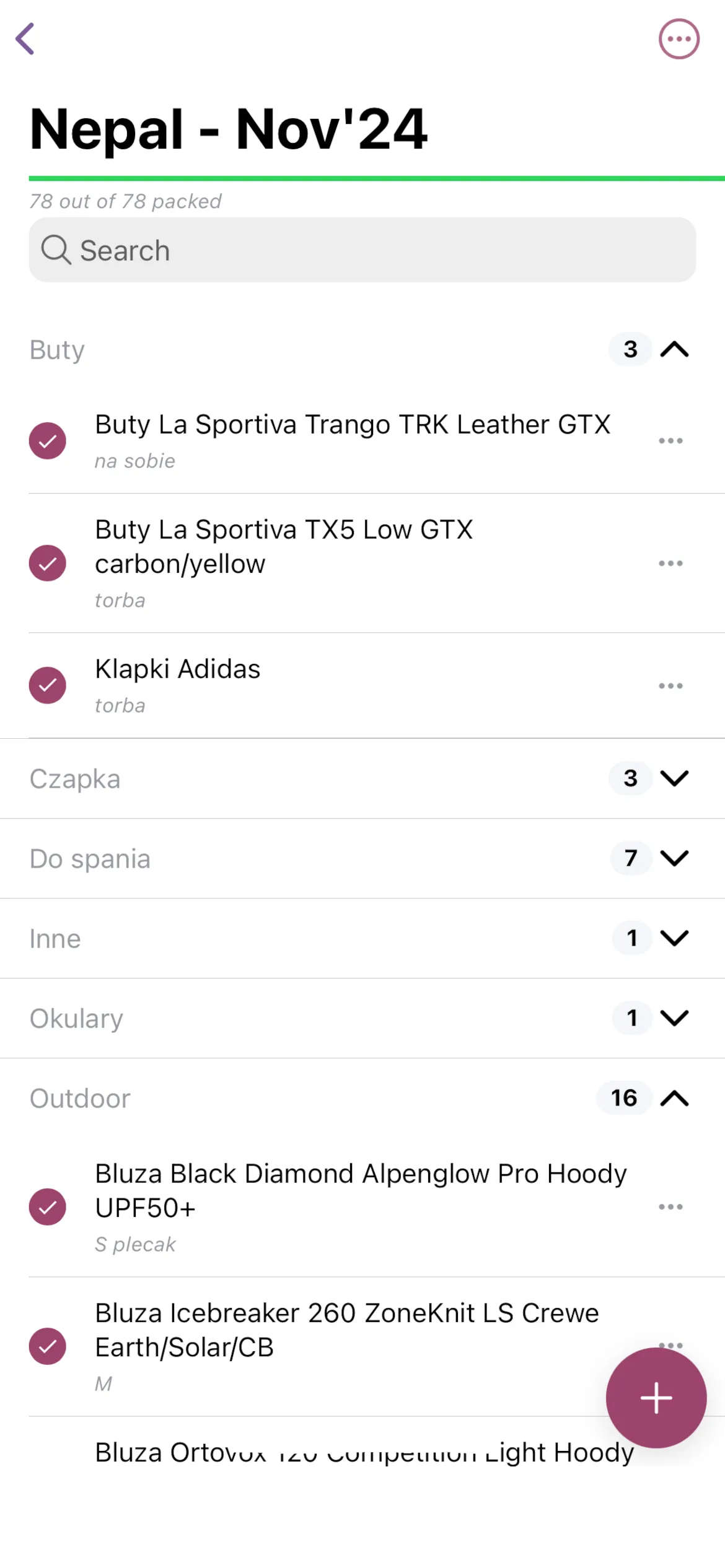The width and height of the screenshot is (725, 1568).
Task: Tap the Search field
Action: pyautogui.click(x=362, y=250)
